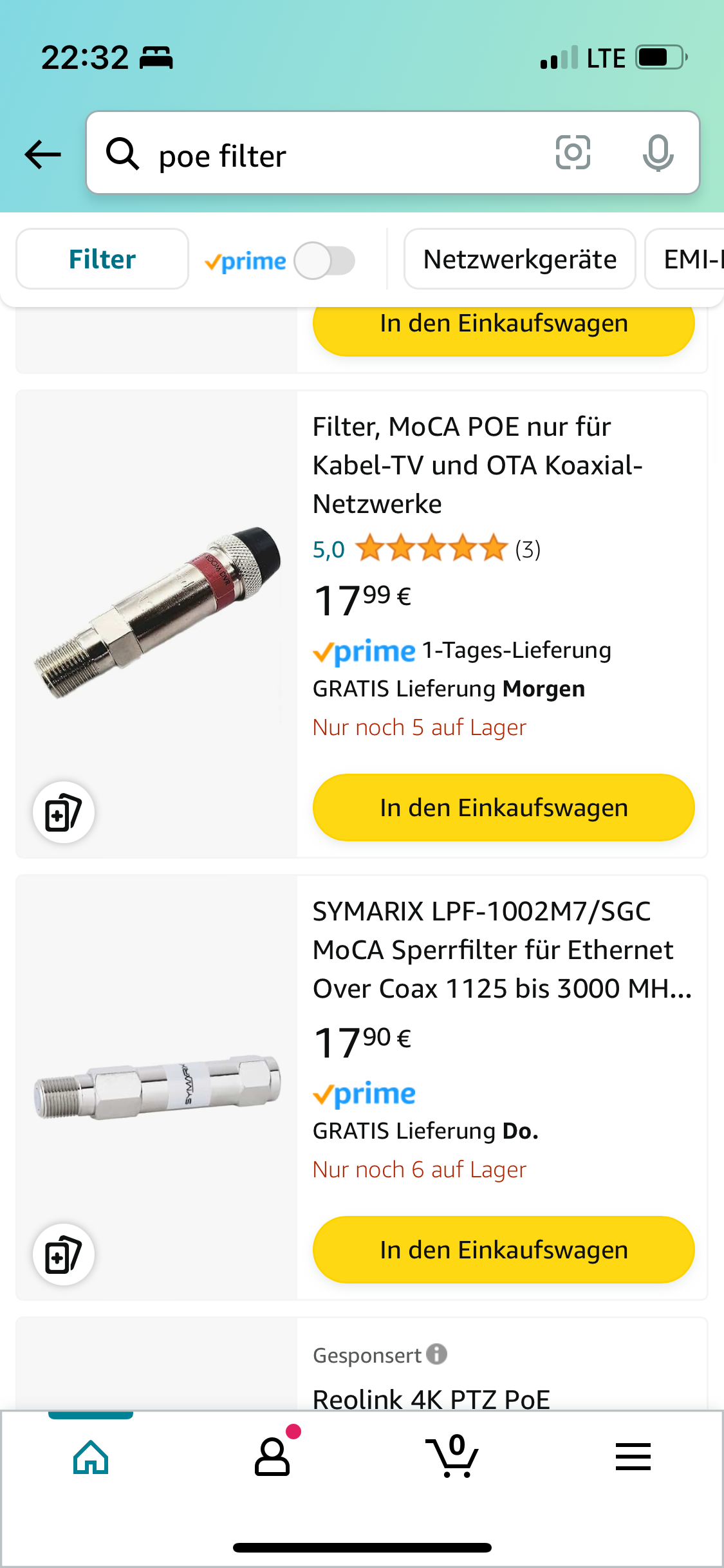Select the Netzwerkgeräte category chip

(519, 259)
